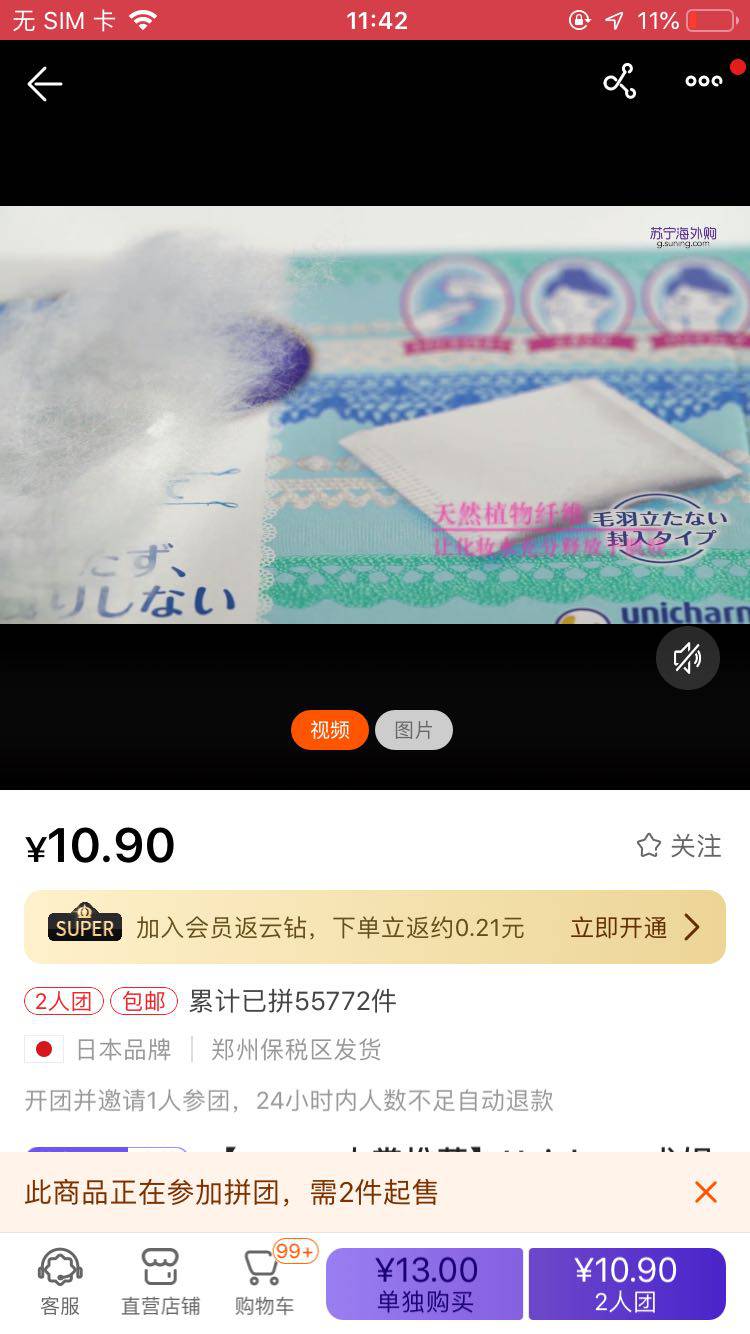Open the 2人团 group-buy tag
Screen dimensions: 750x1334
click(62, 1001)
